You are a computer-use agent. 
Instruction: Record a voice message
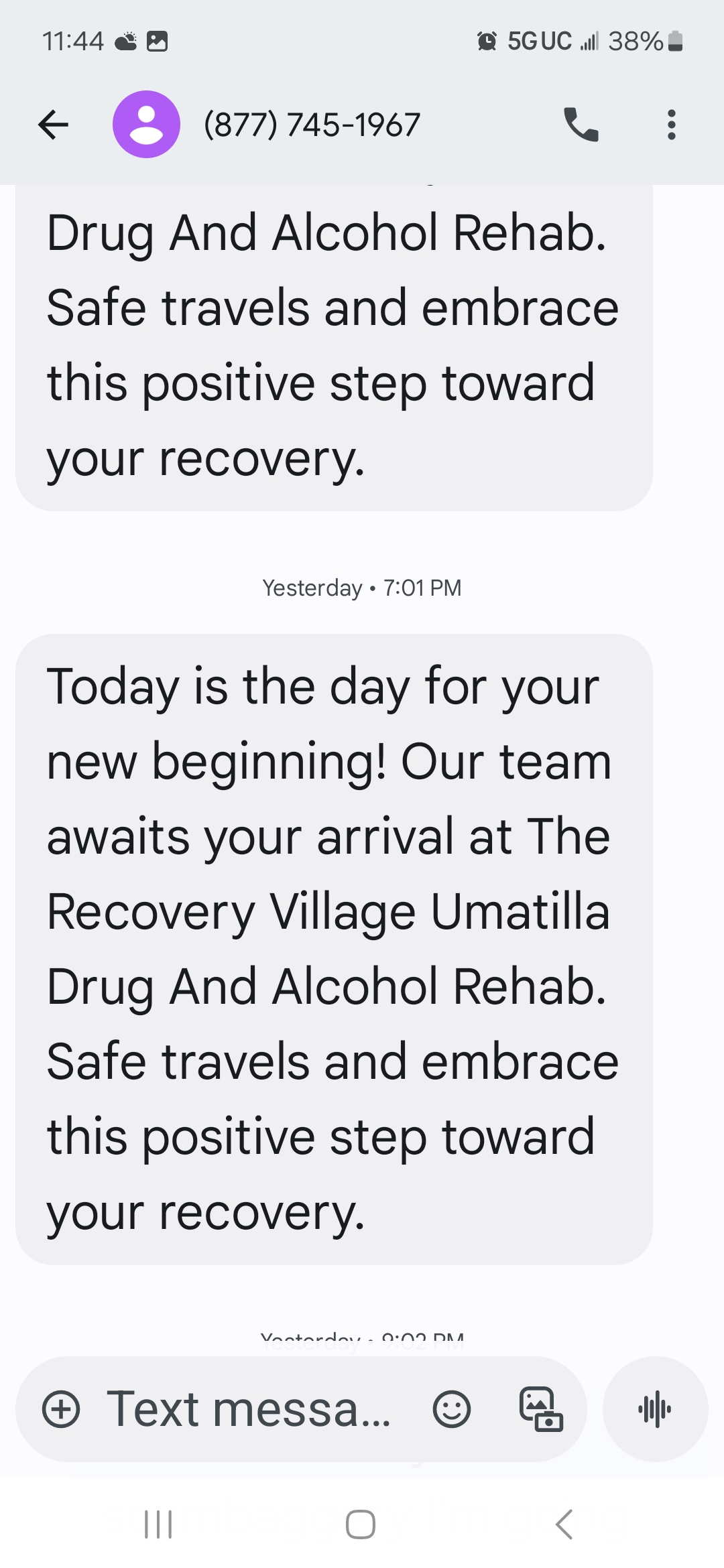point(655,1409)
